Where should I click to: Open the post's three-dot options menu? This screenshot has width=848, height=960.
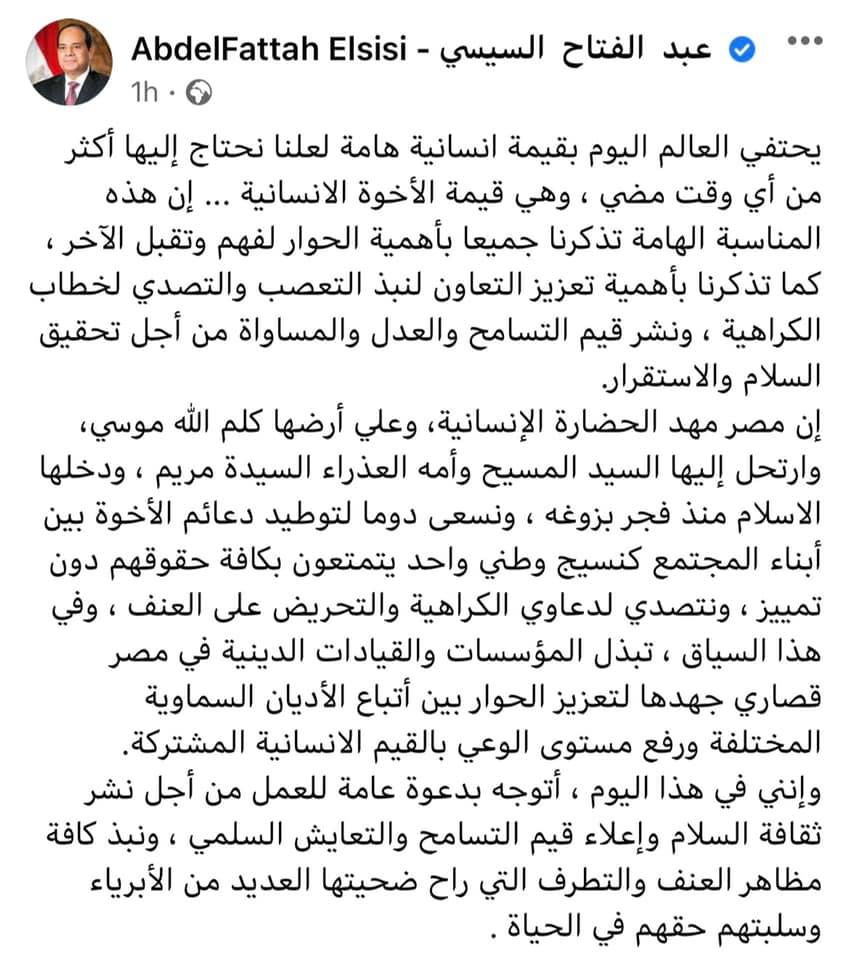(x=805, y=41)
